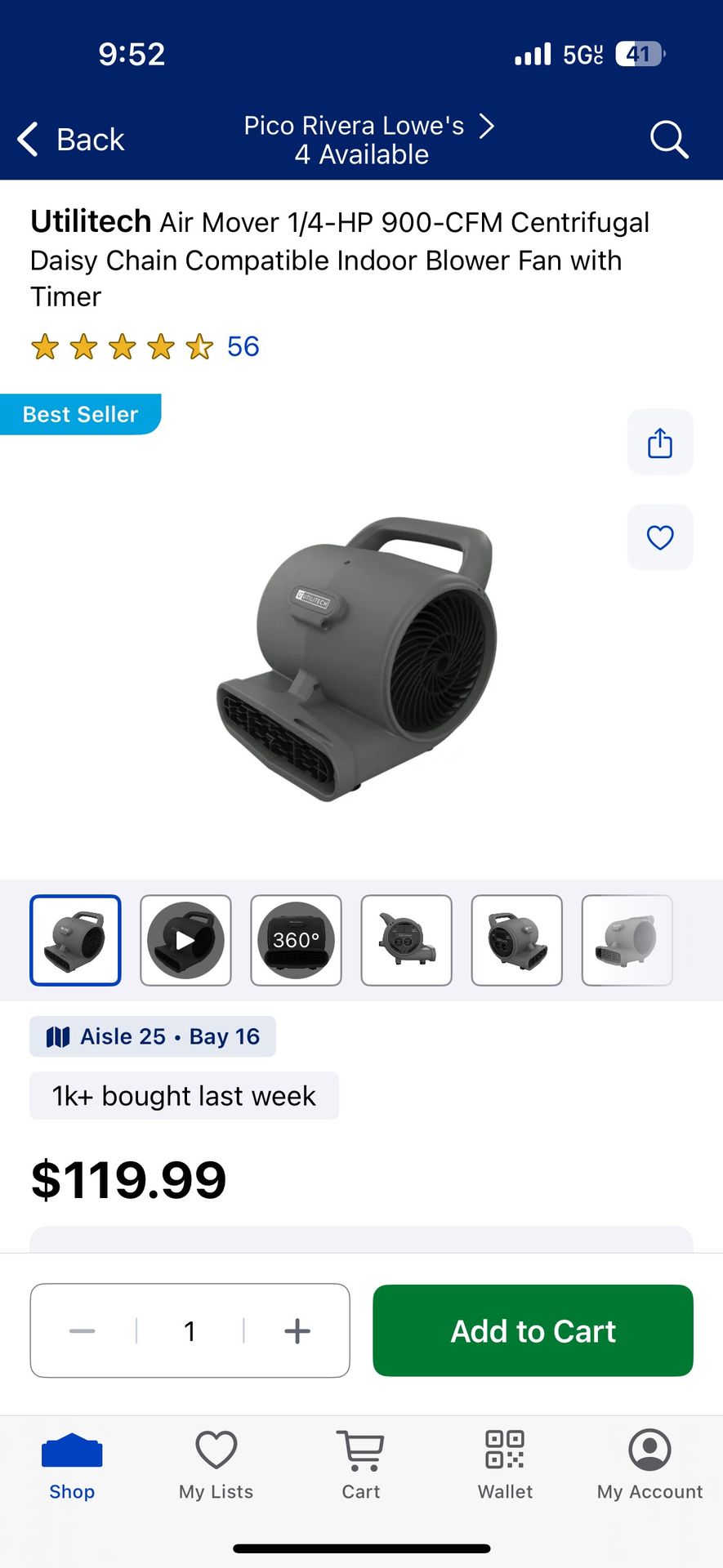Share this air mover product

point(659,443)
